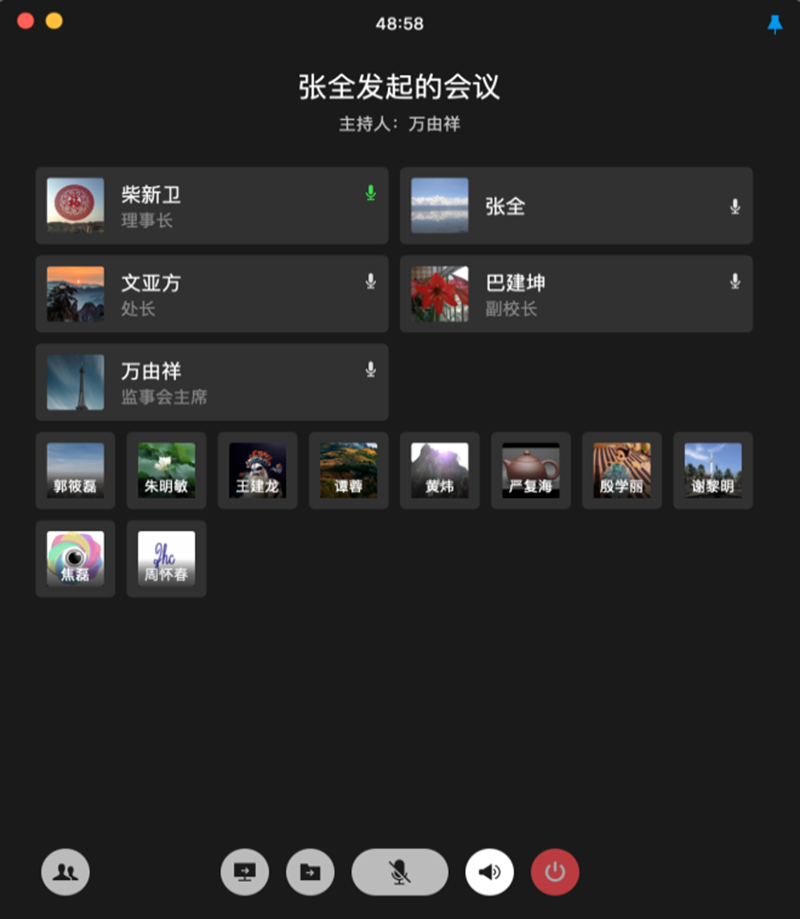View 焦磊's video thumbnail
Image resolution: width=800 pixels, height=919 pixels.
click(x=74, y=559)
